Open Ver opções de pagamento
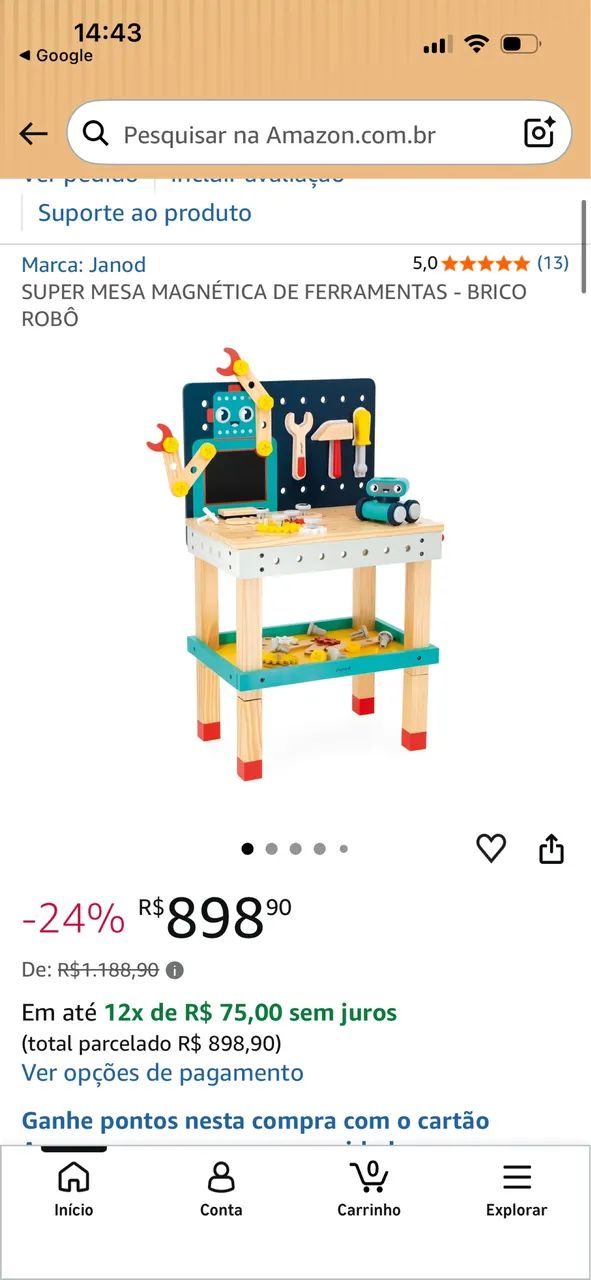This screenshot has width=591, height=1280. tap(163, 1073)
